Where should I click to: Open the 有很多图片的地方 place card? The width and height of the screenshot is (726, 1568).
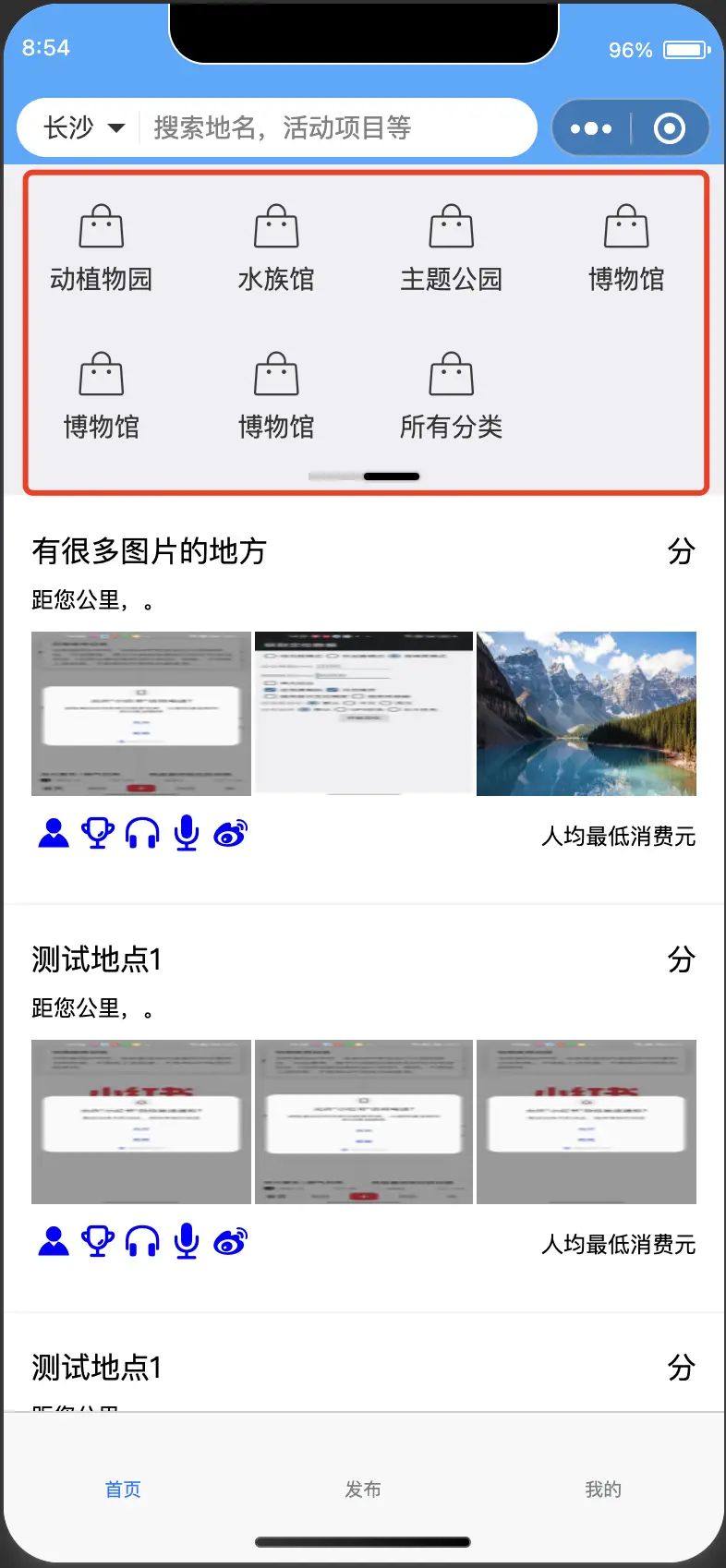pos(149,551)
